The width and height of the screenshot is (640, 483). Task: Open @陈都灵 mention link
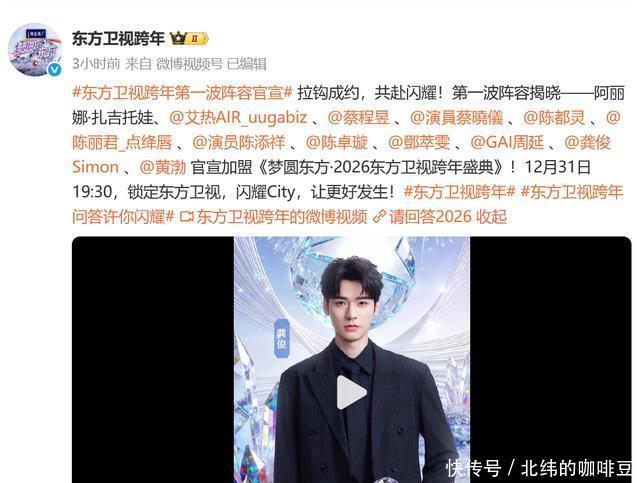(x=554, y=118)
